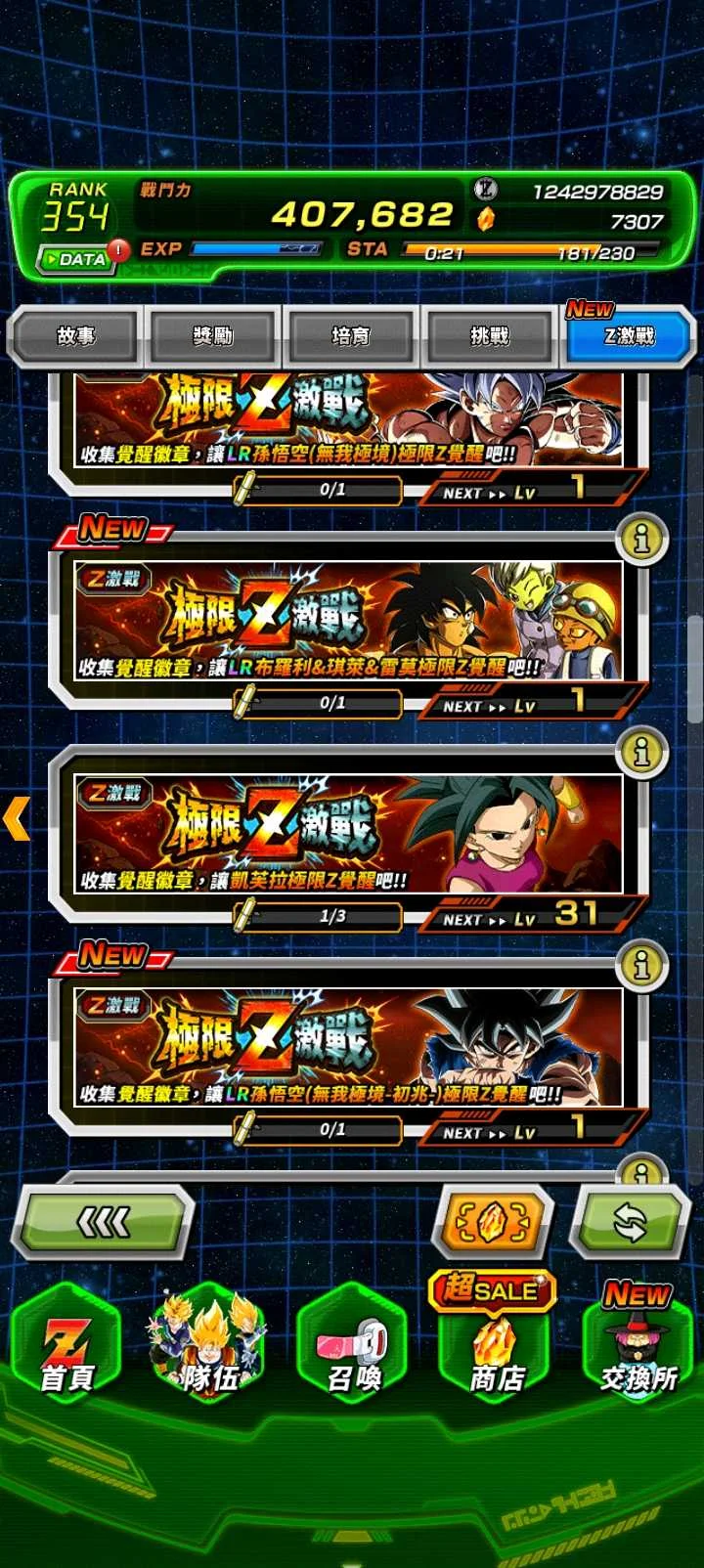This screenshot has height=1568, width=704.
Task: Switch to the 獎勵 tab
Action: pos(213,336)
